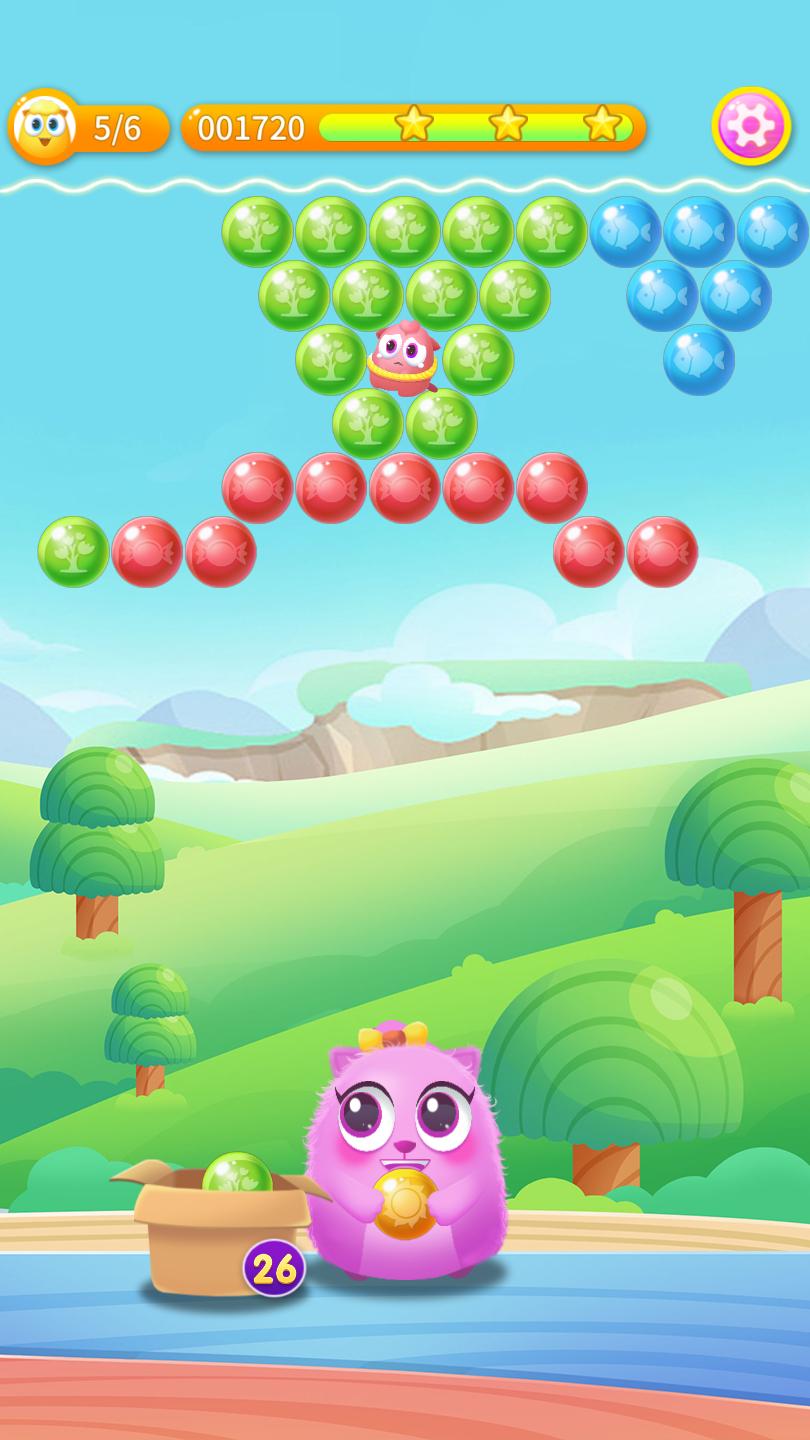Swap to the green bubble in the box

237,1177
